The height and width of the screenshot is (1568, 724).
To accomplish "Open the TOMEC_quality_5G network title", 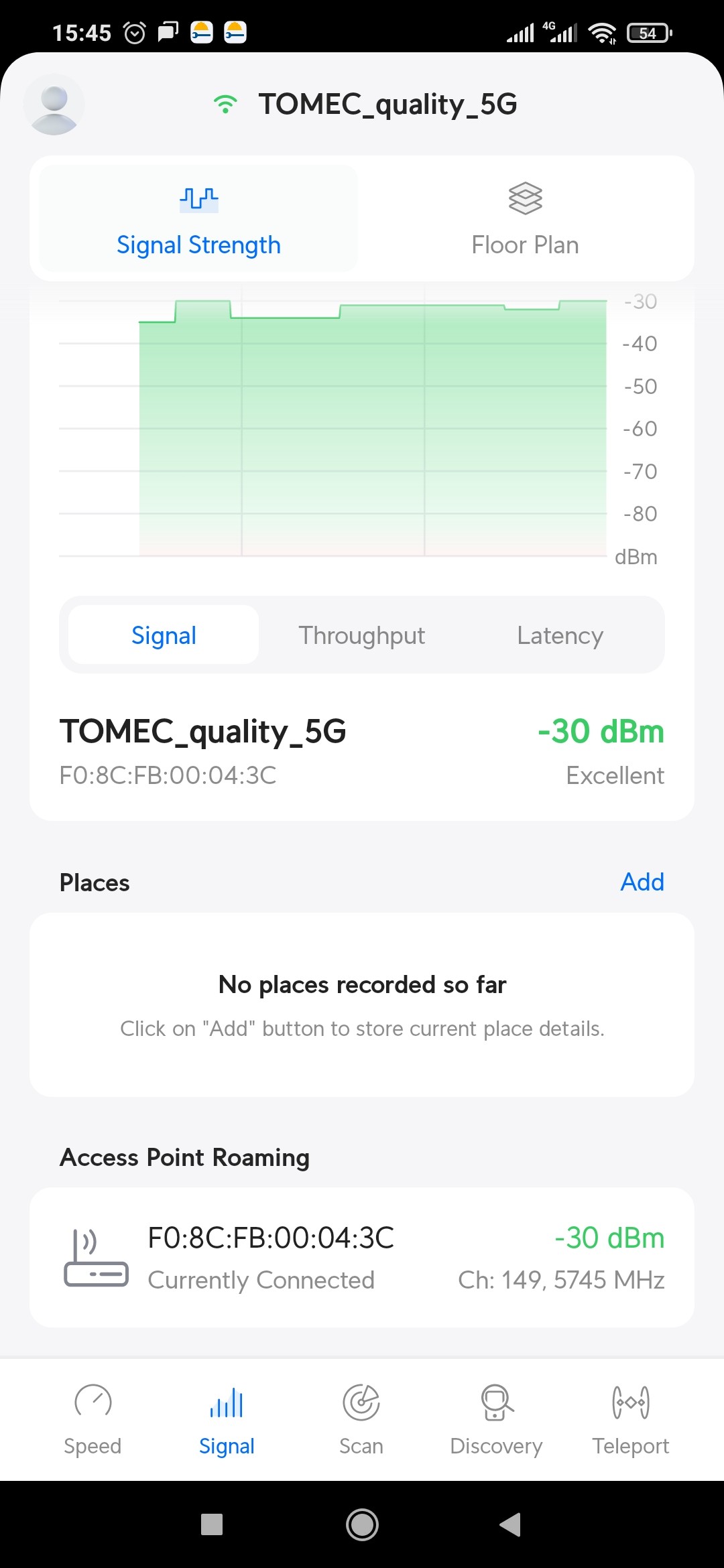I will coord(387,105).
